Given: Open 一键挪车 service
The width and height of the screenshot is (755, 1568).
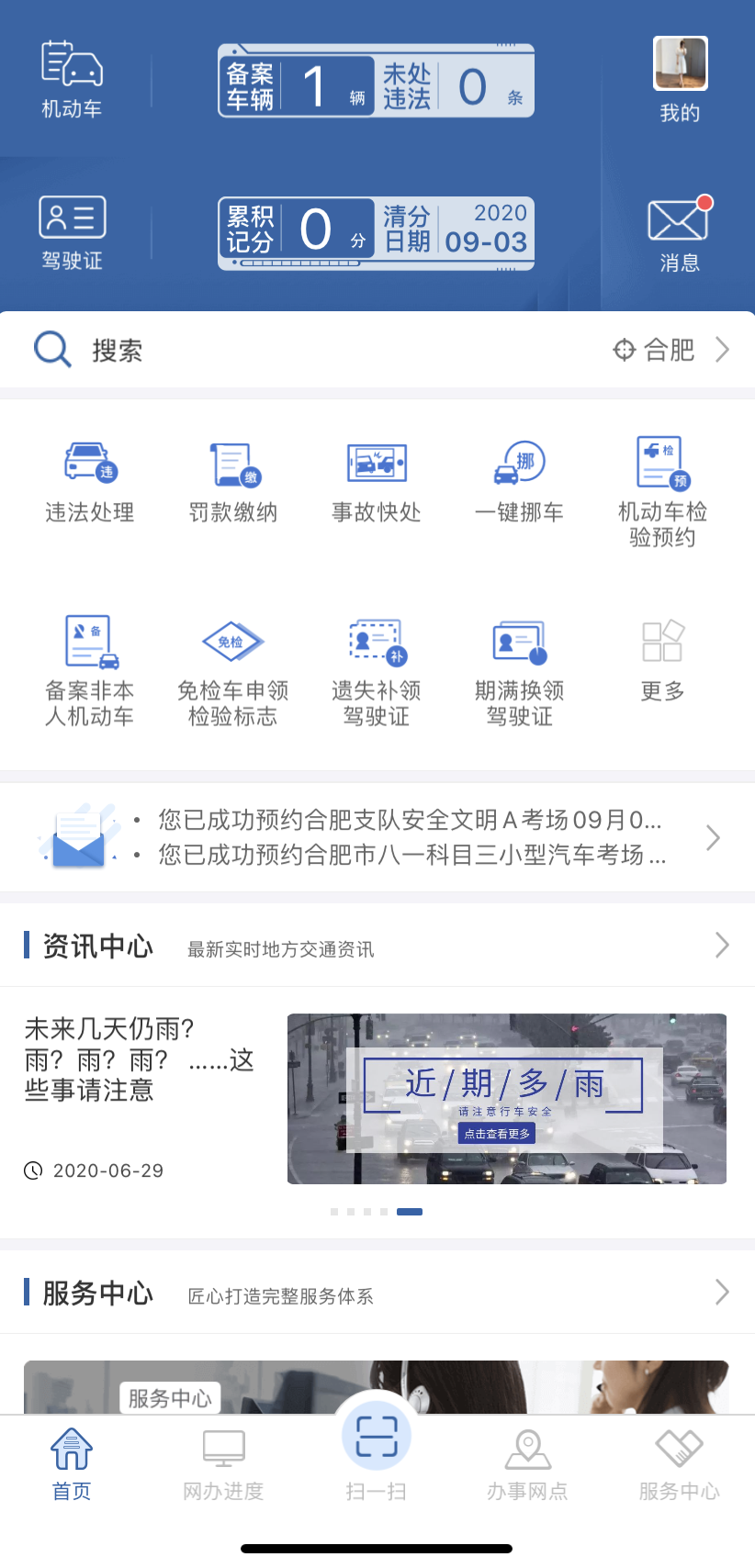Looking at the screenshot, I should click(x=519, y=482).
